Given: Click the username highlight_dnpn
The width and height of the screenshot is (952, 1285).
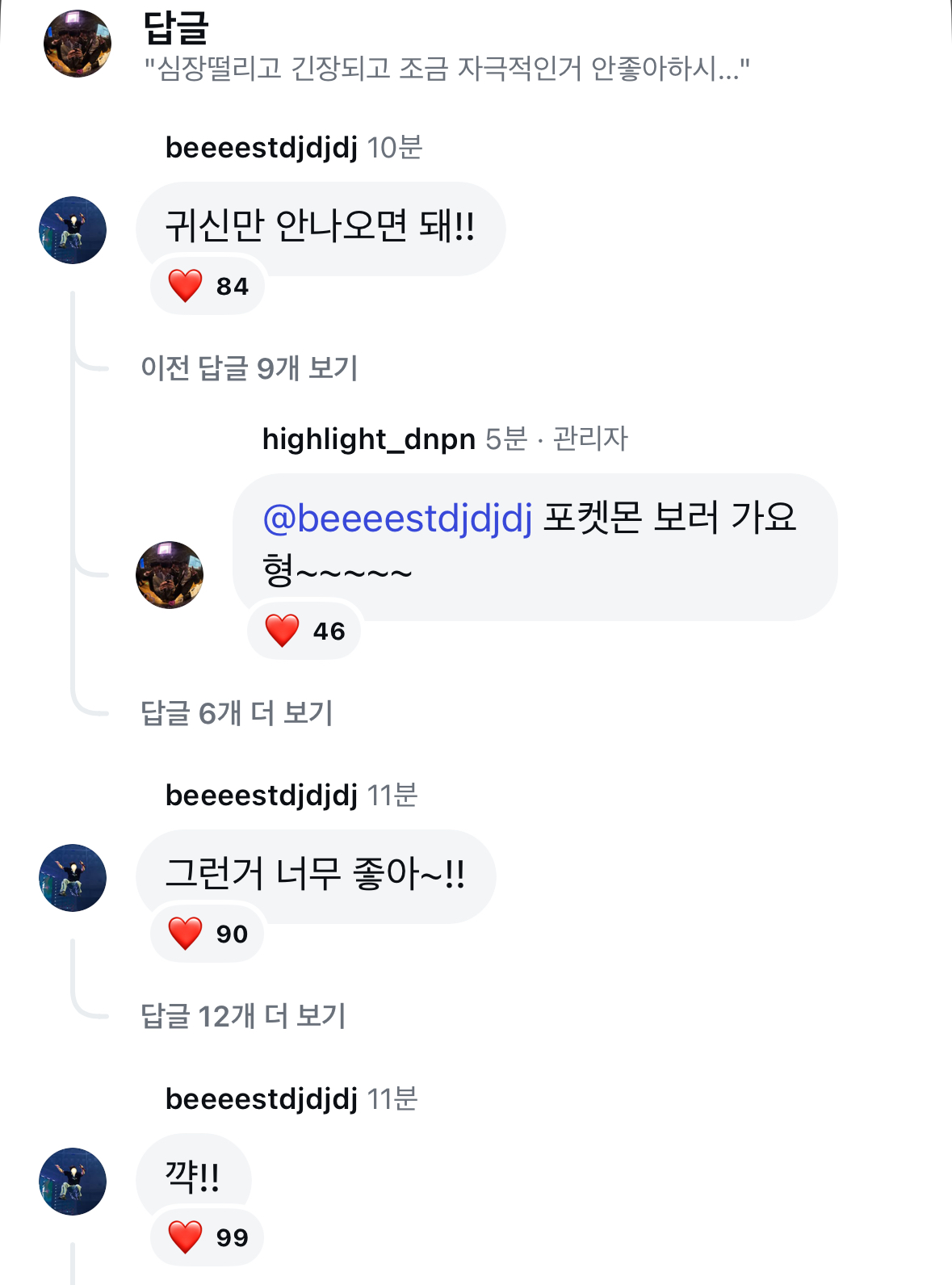Looking at the screenshot, I should (x=366, y=439).
